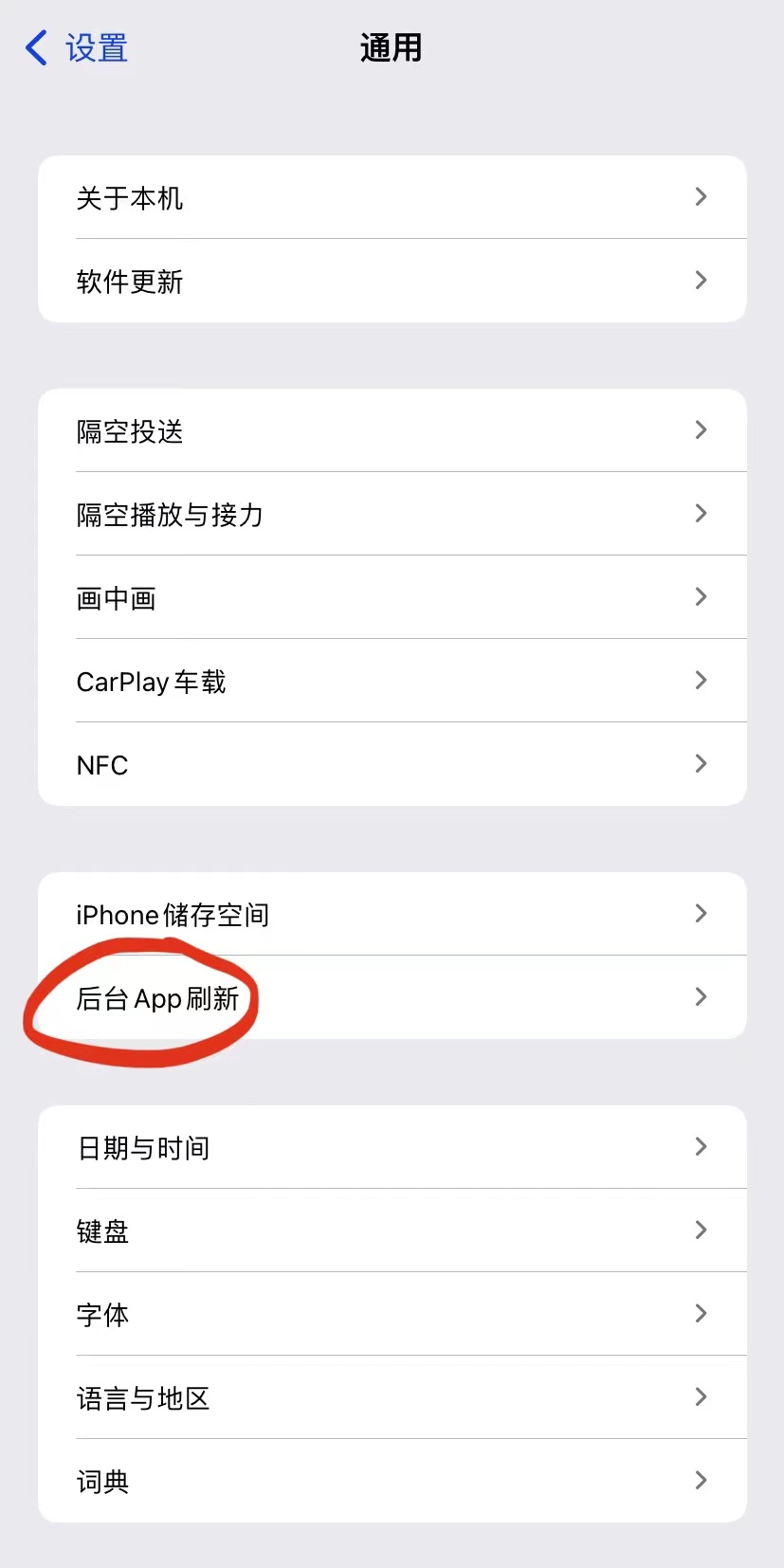Open 隔空播放与接力
Viewport: 784px width, 1568px height.
pyautogui.click(x=392, y=514)
